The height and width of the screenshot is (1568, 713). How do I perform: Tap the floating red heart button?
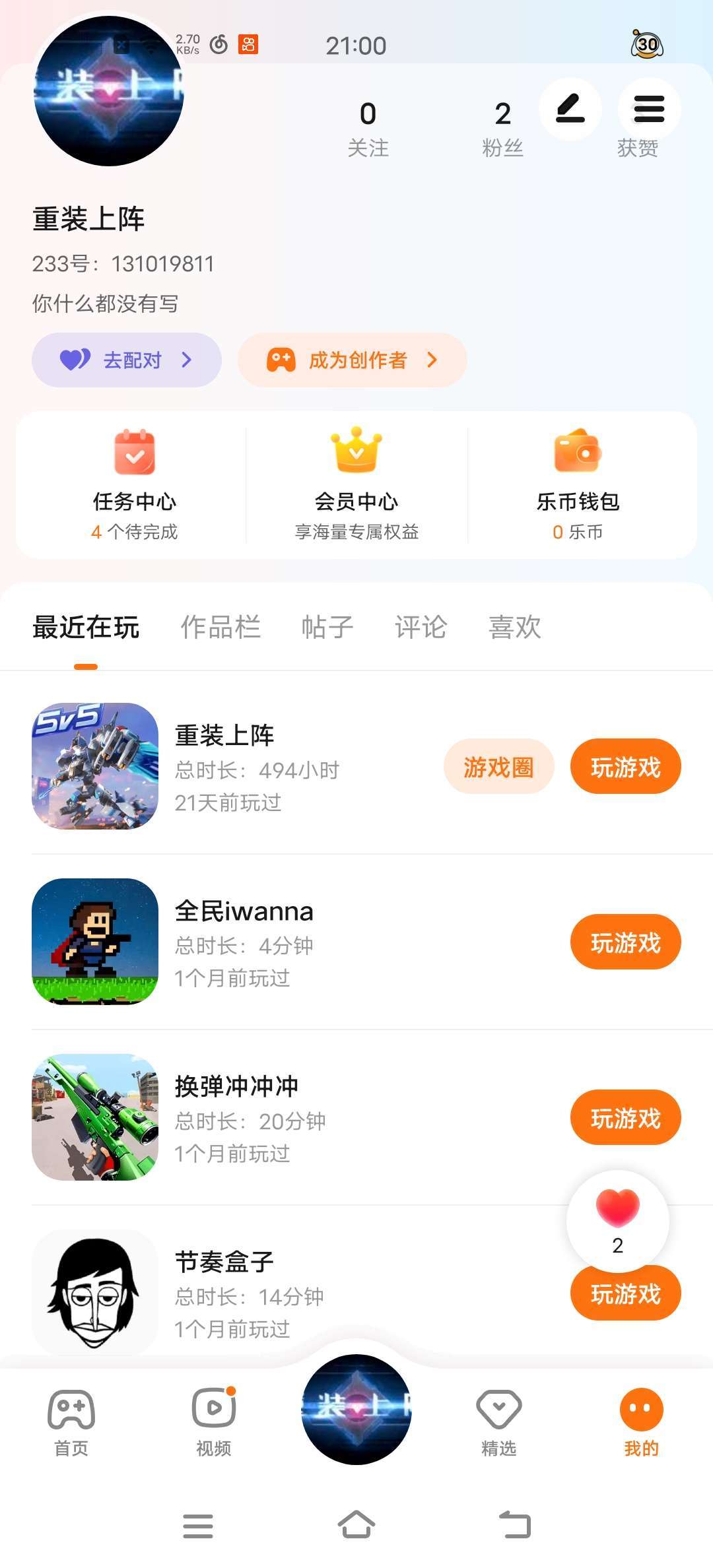point(618,1220)
